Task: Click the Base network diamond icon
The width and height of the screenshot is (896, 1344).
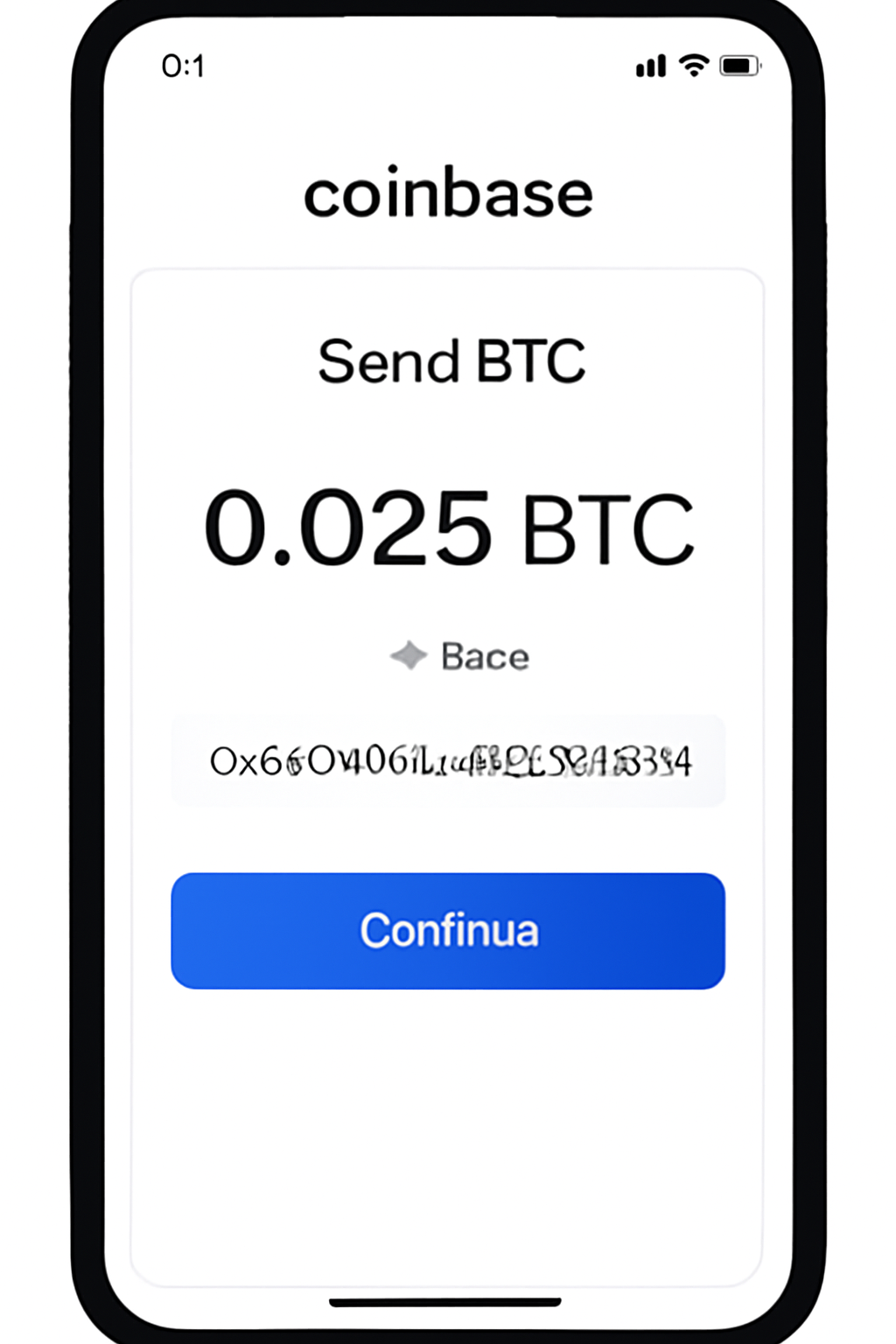Action: pyautogui.click(x=408, y=655)
